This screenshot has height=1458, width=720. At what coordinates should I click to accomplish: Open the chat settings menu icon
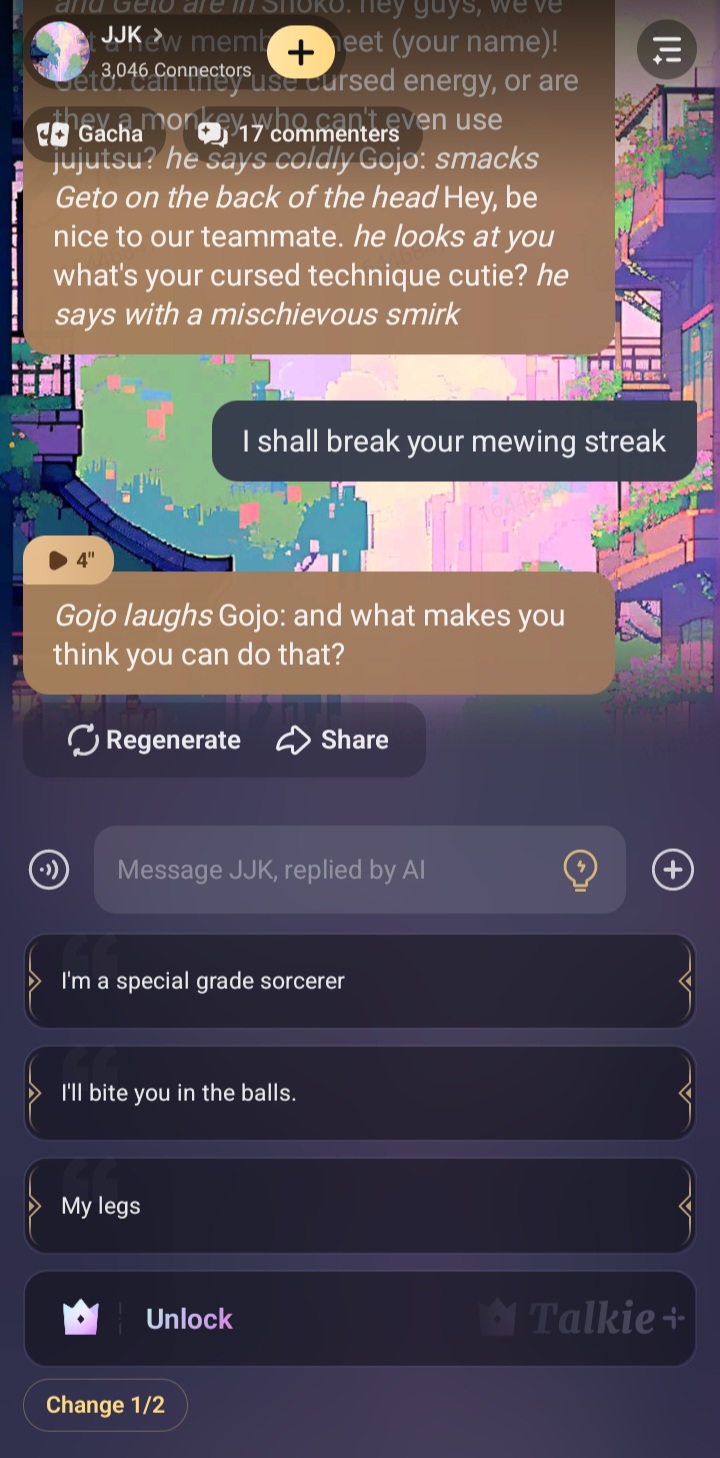(666, 49)
